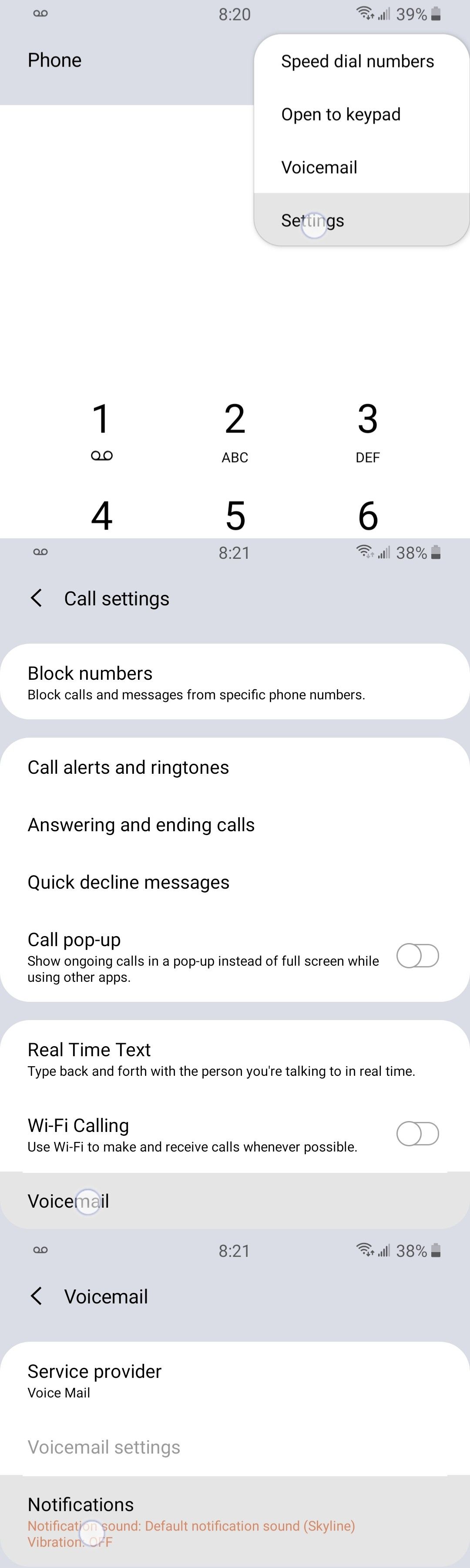Go back from Call settings

click(37, 598)
